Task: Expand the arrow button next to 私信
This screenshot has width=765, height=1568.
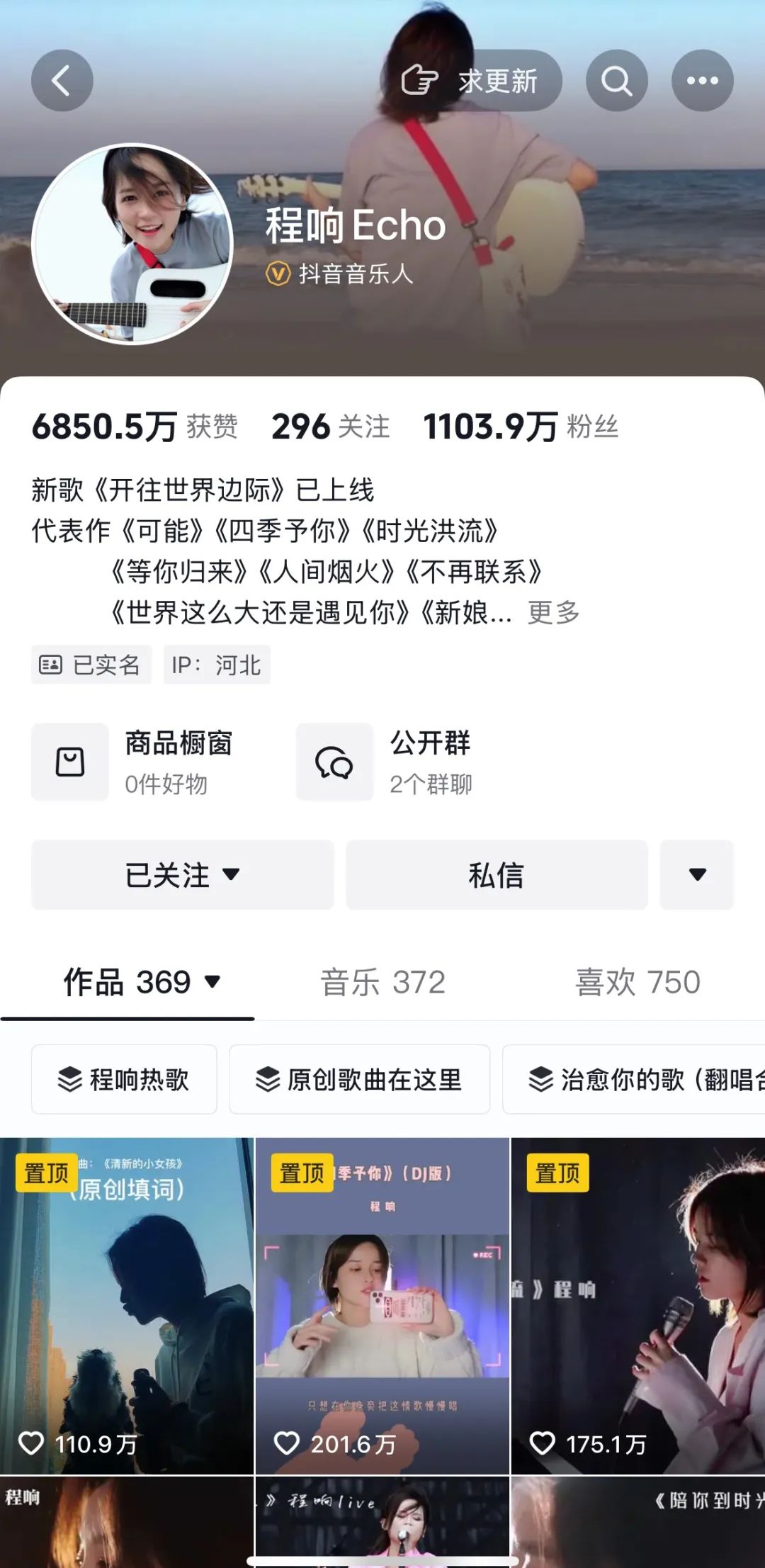Action: point(697,875)
